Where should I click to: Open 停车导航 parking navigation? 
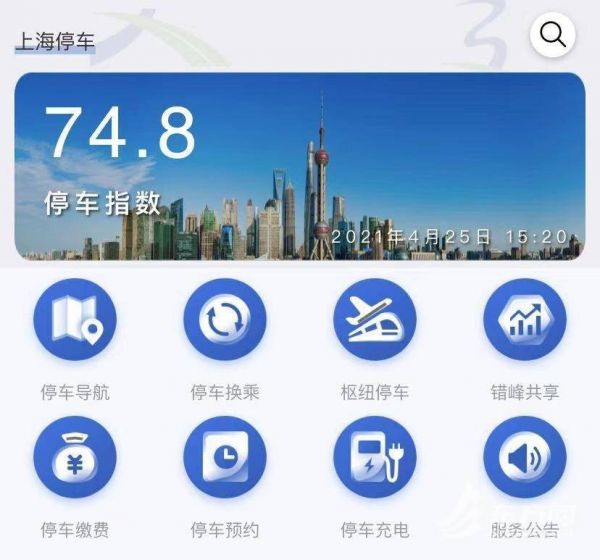[x=75, y=321]
